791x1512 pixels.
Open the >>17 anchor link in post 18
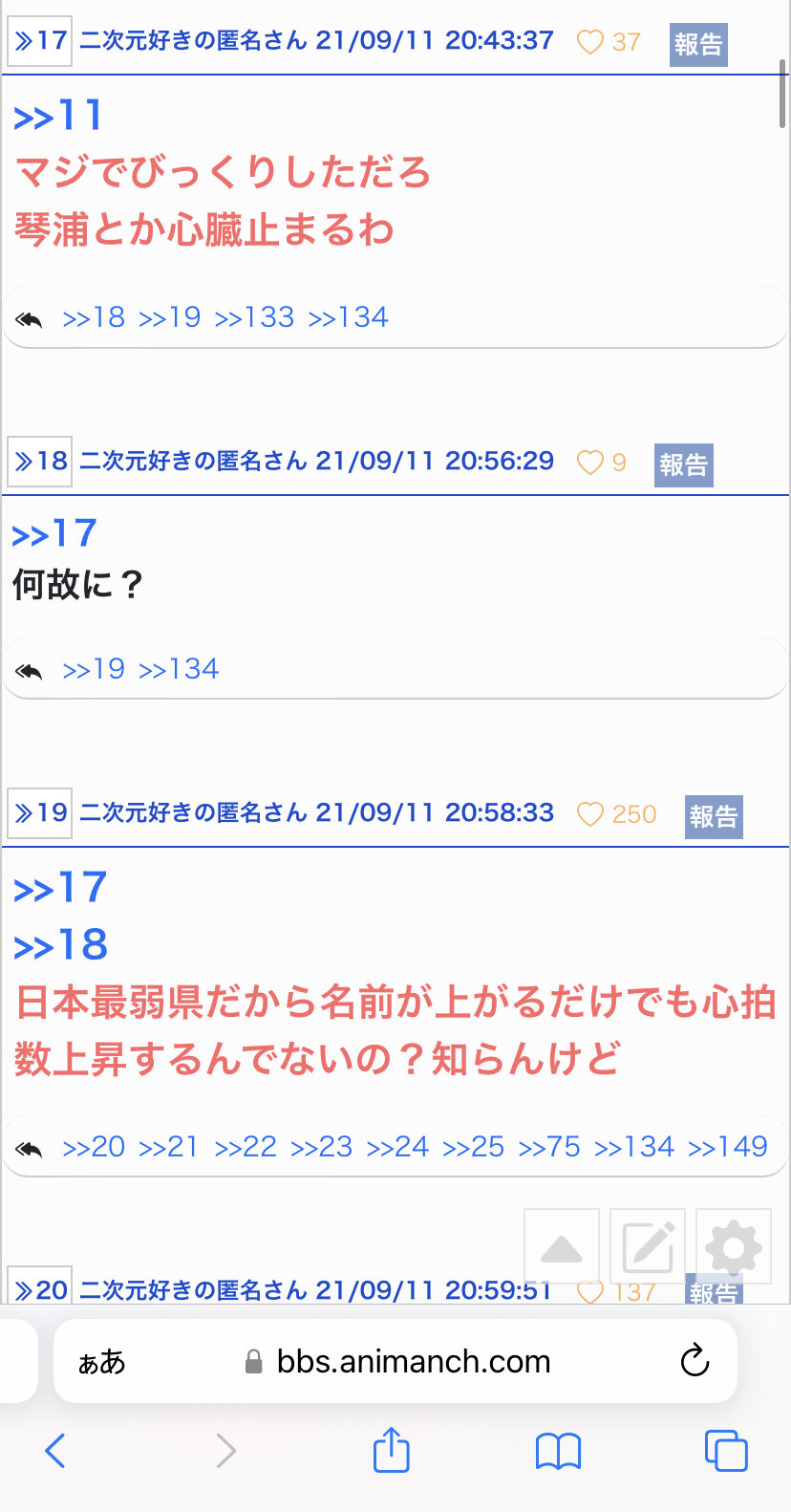54,533
